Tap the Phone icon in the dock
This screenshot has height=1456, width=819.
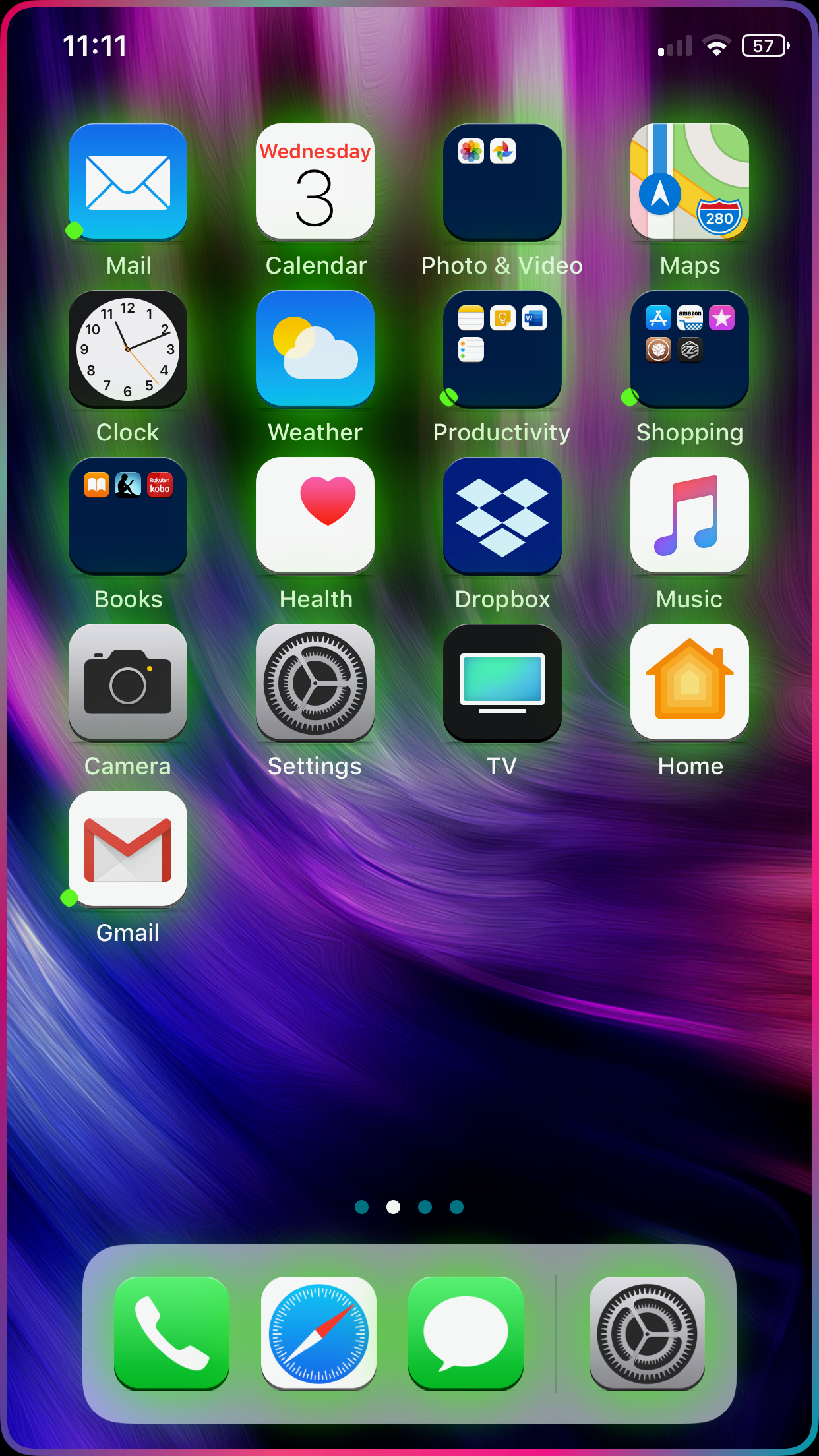(172, 1333)
